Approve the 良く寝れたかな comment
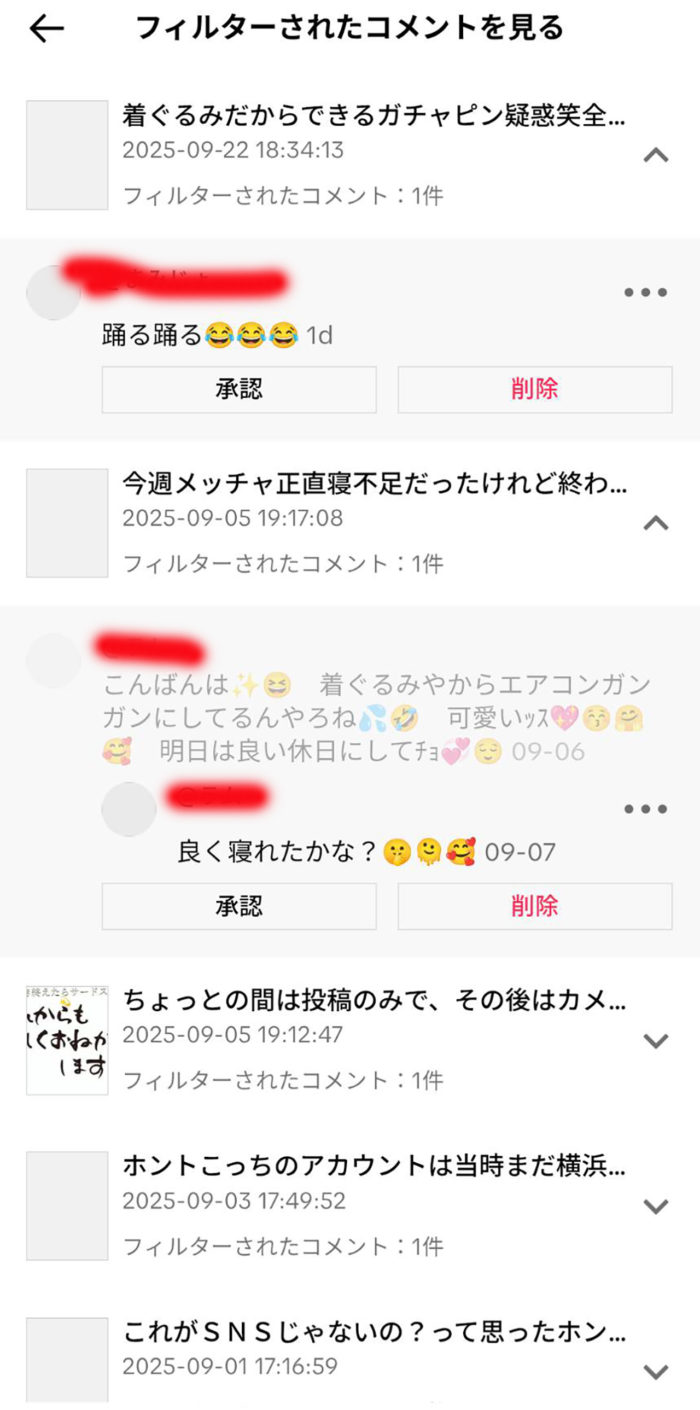This screenshot has width=700, height=1410. click(x=239, y=906)
